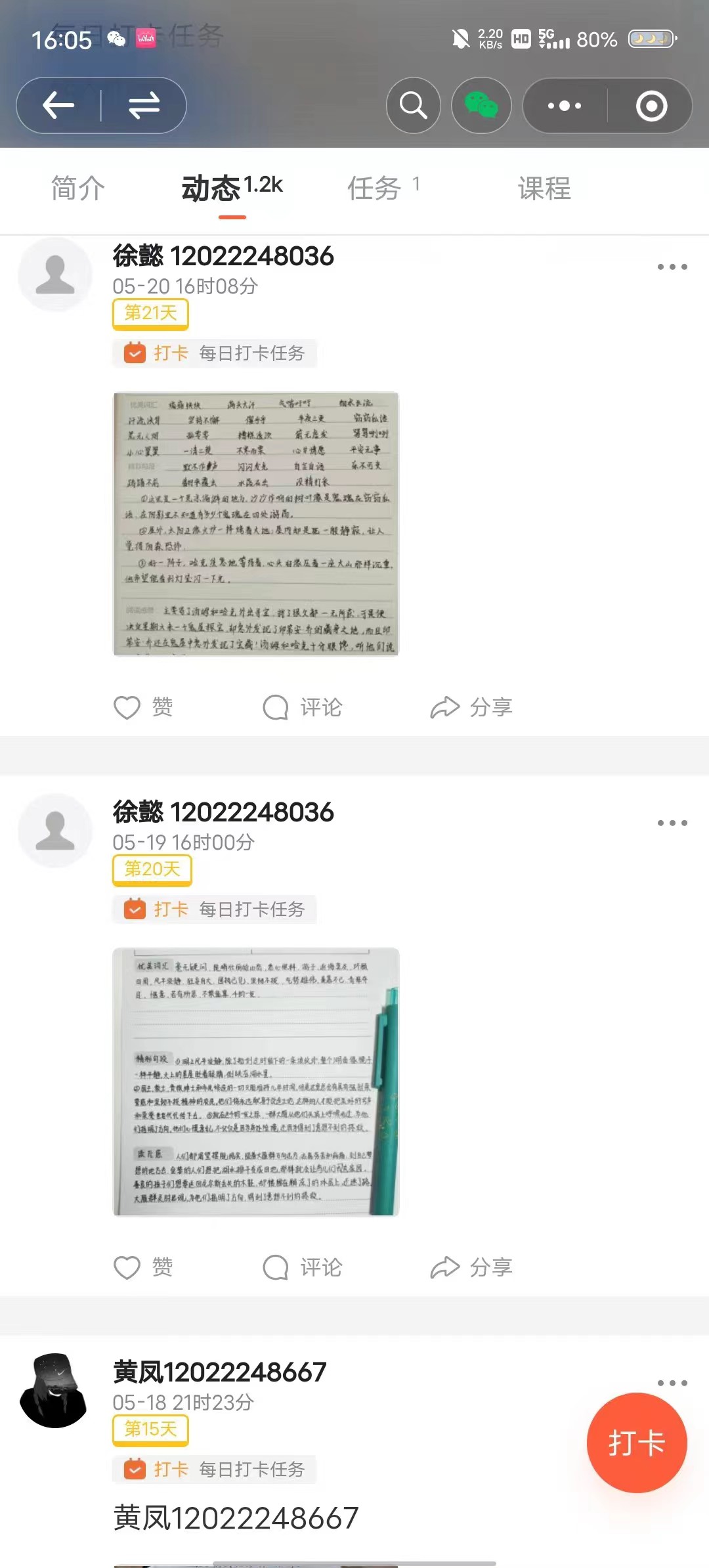Like the 第21天 post by 徐懿
The width and height of the screenshot is (709, 1568).
[143, 707]
